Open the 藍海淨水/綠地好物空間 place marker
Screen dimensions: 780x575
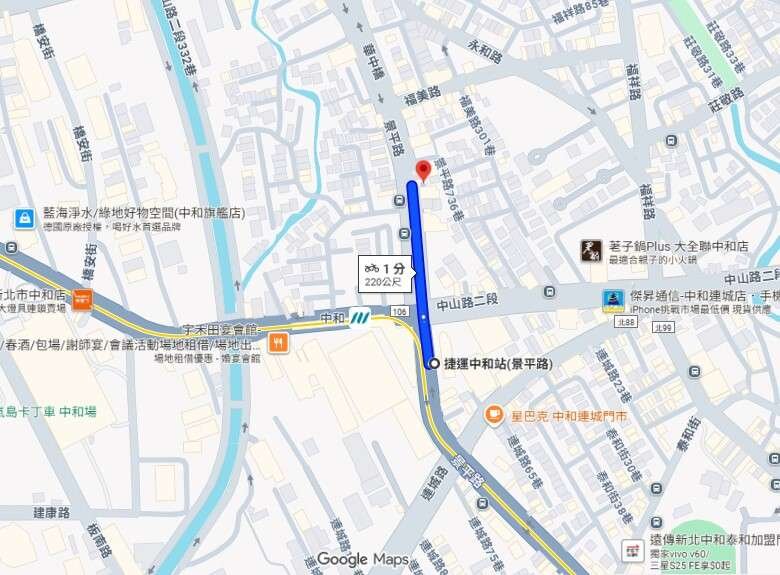(x=23, y=217)
